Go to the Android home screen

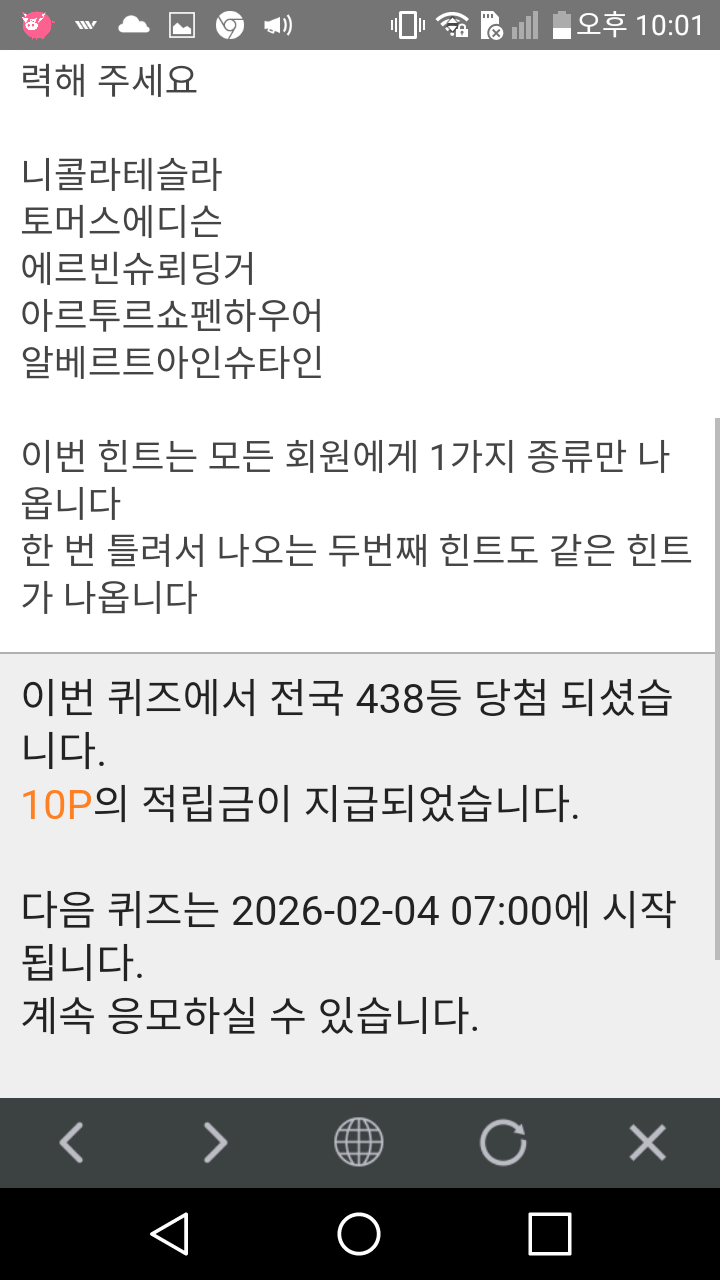pos(359,1234)
